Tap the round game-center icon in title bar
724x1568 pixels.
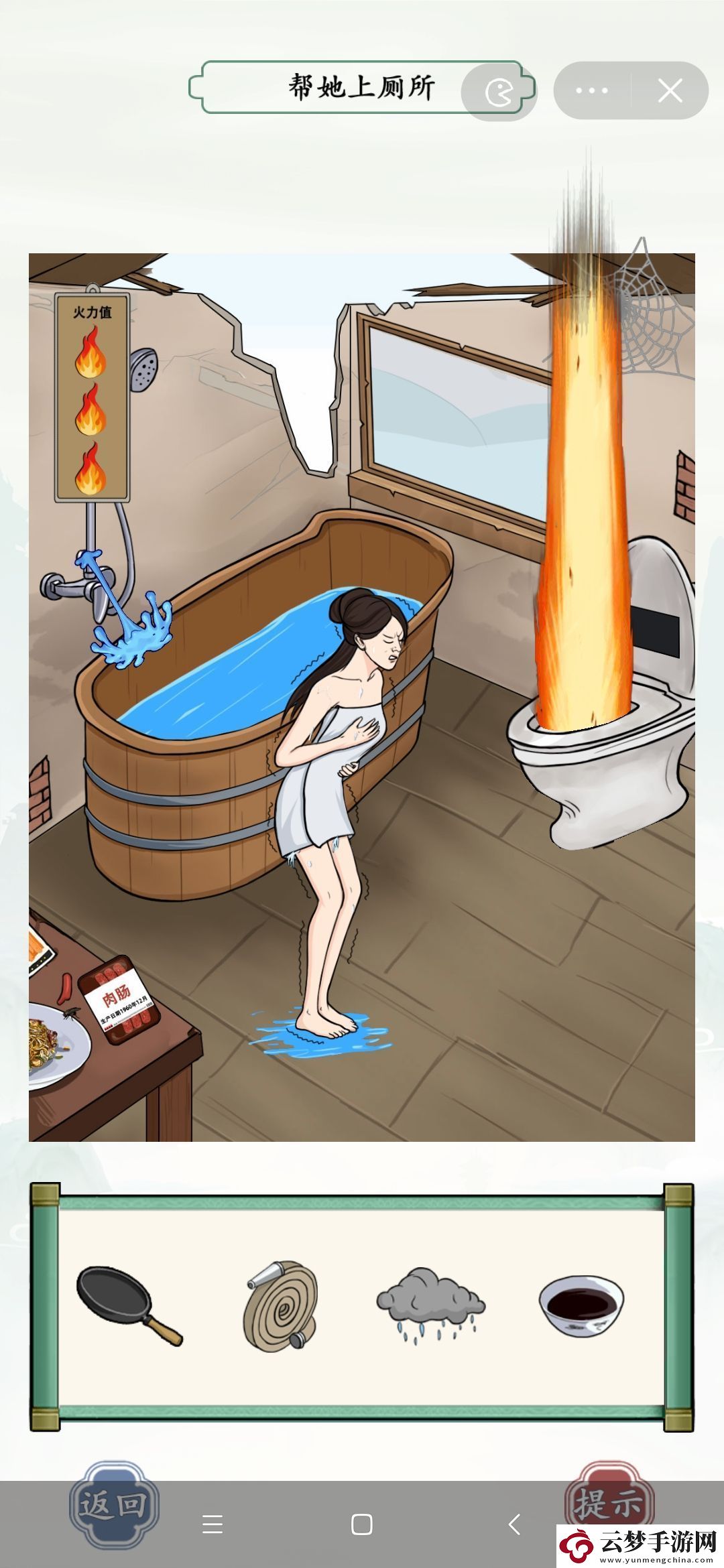click(499, 92)
